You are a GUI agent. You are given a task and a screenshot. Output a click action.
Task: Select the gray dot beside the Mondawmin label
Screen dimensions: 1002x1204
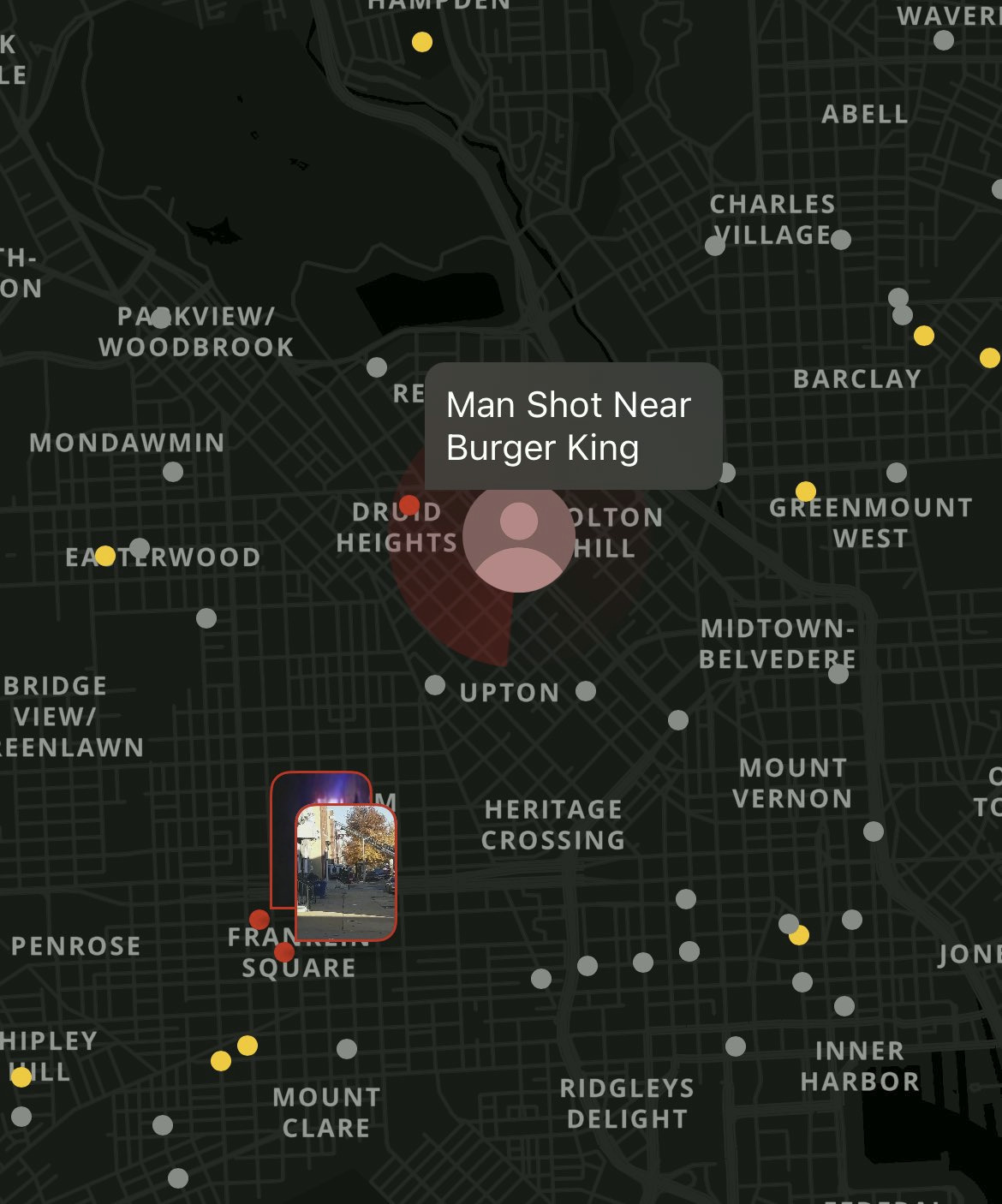click(173, 472)
